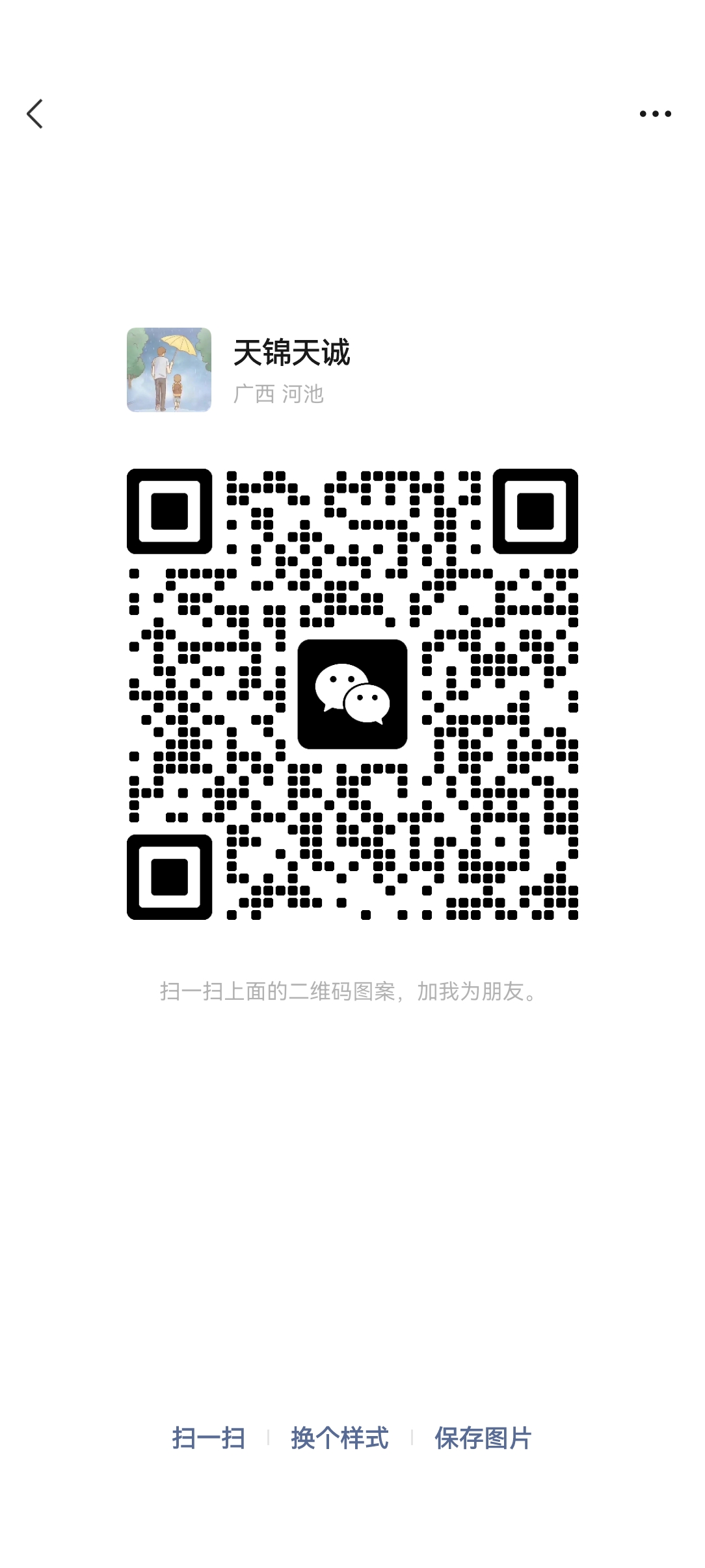705x1568 pixels.
Task: Save the QR code with 保存图片
Action: 483,1438
